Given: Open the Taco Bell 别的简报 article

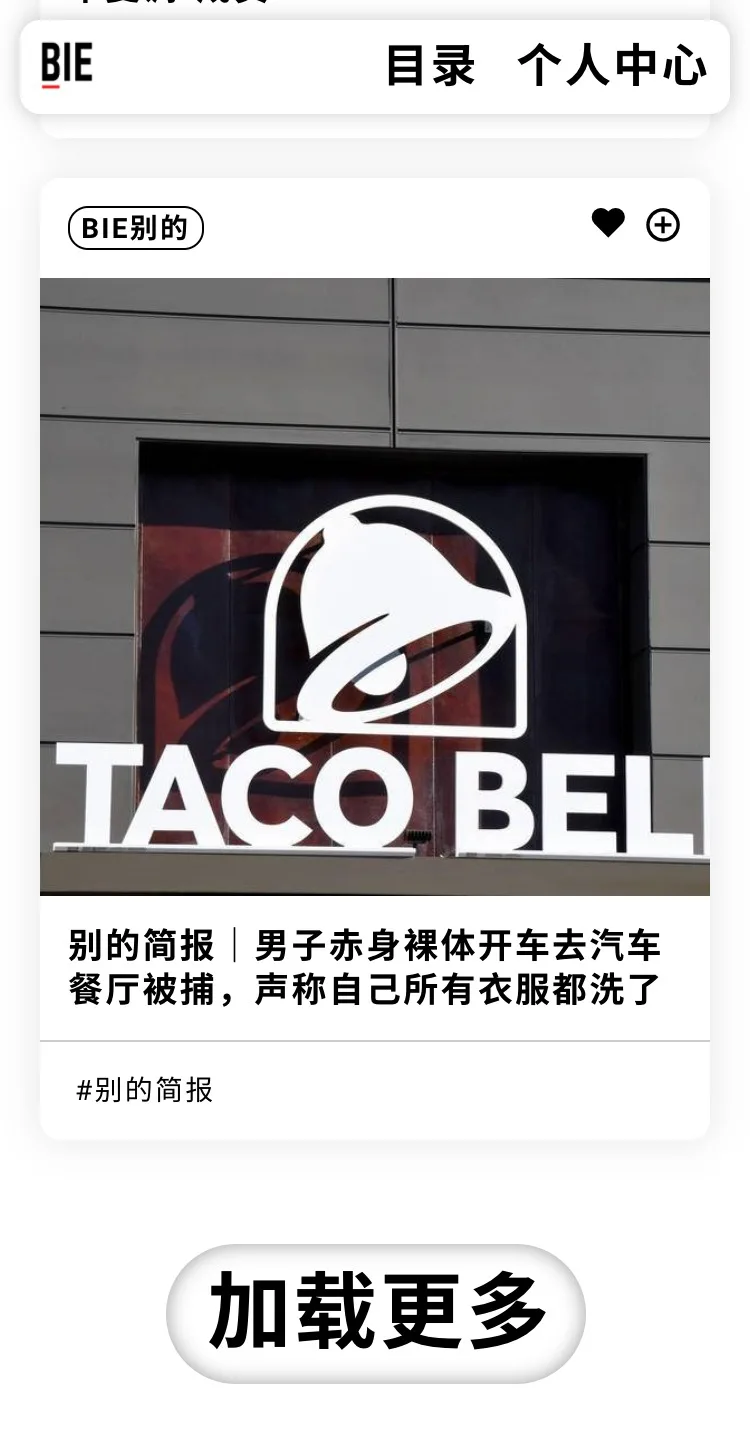Looking at the screenshot, I should coord(366,967).
